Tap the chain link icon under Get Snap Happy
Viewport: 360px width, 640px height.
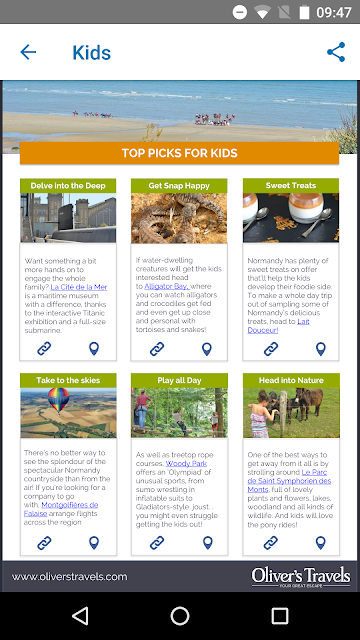click(157, 349)
